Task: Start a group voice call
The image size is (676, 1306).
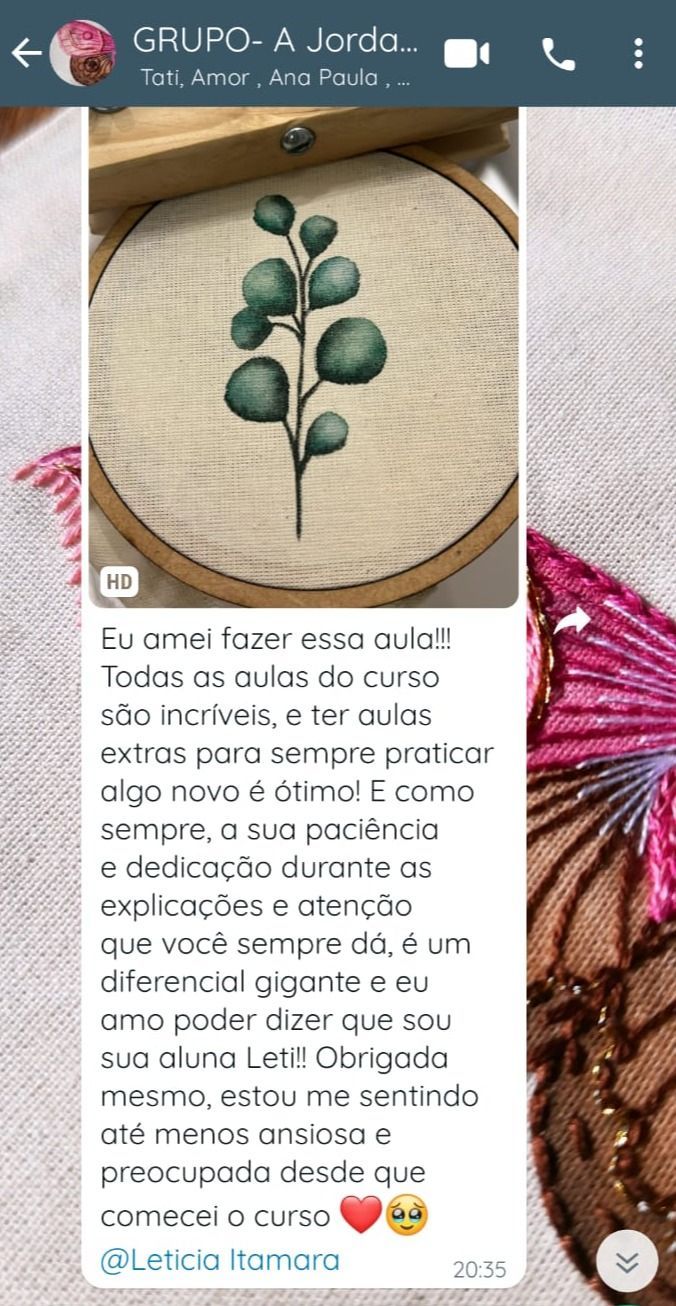Action: pos(558,54)
